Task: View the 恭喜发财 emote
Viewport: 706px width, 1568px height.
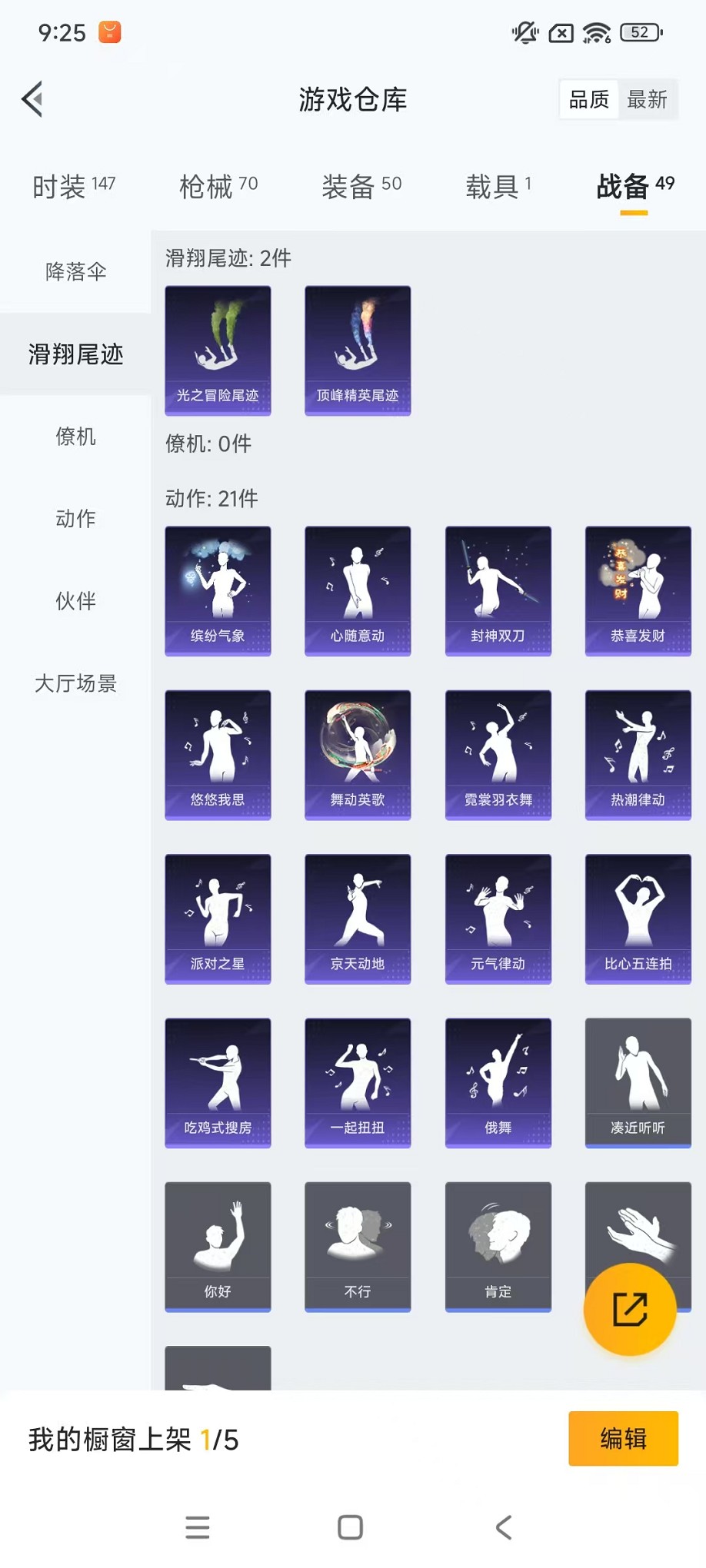Action: pos(638,590)
